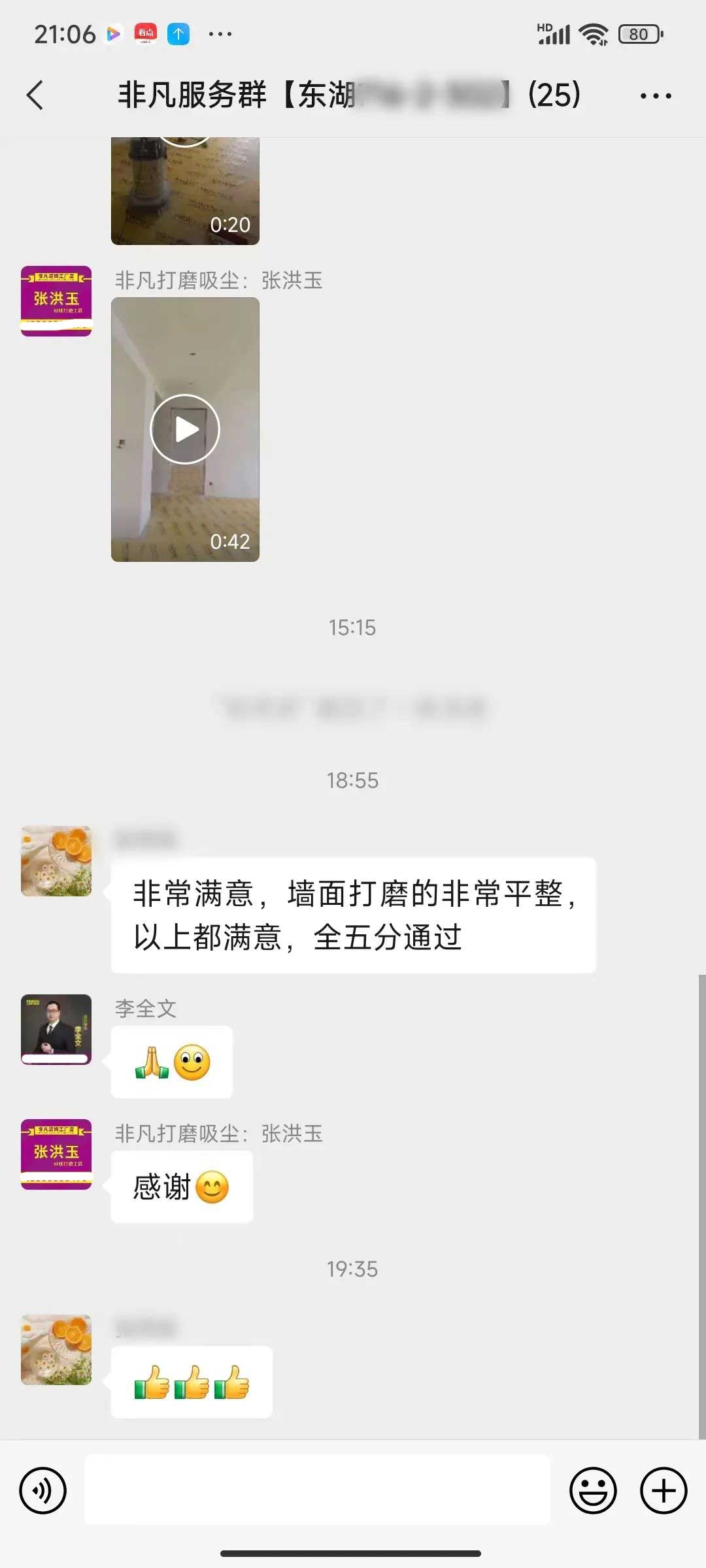Tap 李全文's profile avatar
The height and width of the screenshot is (1568, 706).
coord(56,1029)
